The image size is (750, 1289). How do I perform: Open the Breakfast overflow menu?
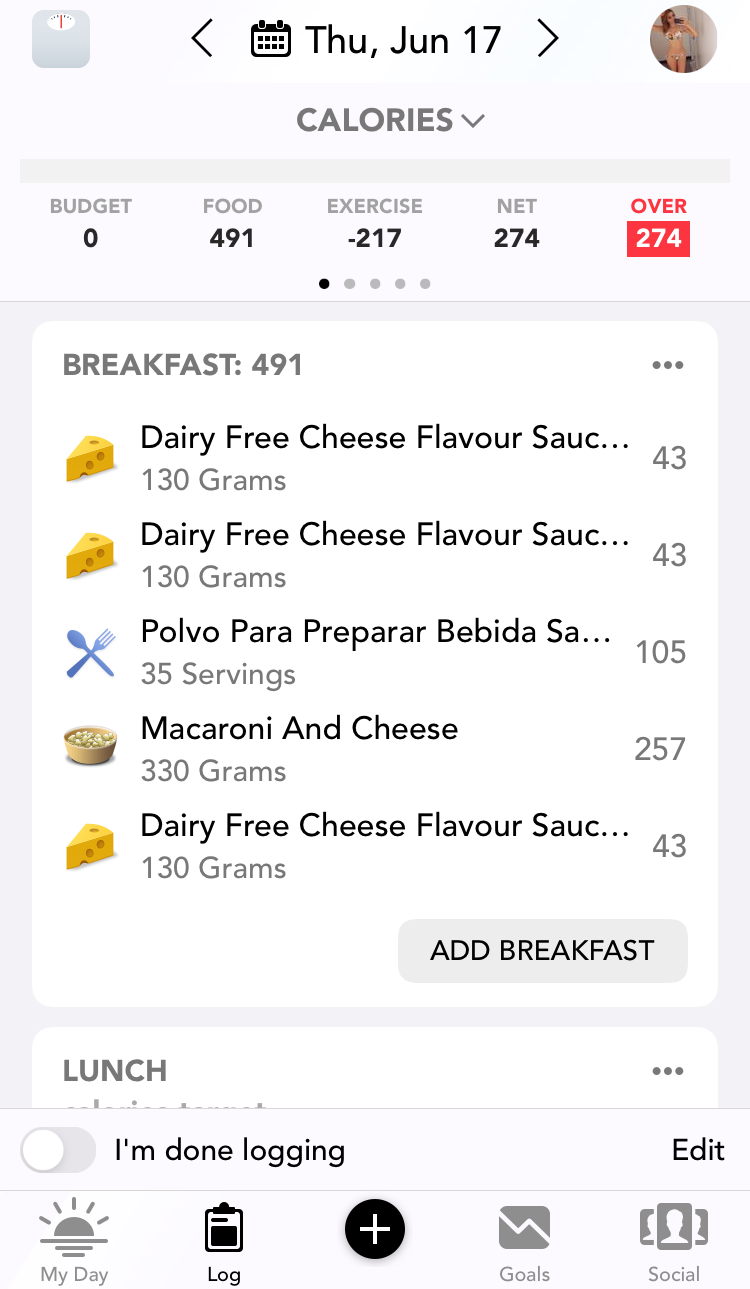[667, 365]
